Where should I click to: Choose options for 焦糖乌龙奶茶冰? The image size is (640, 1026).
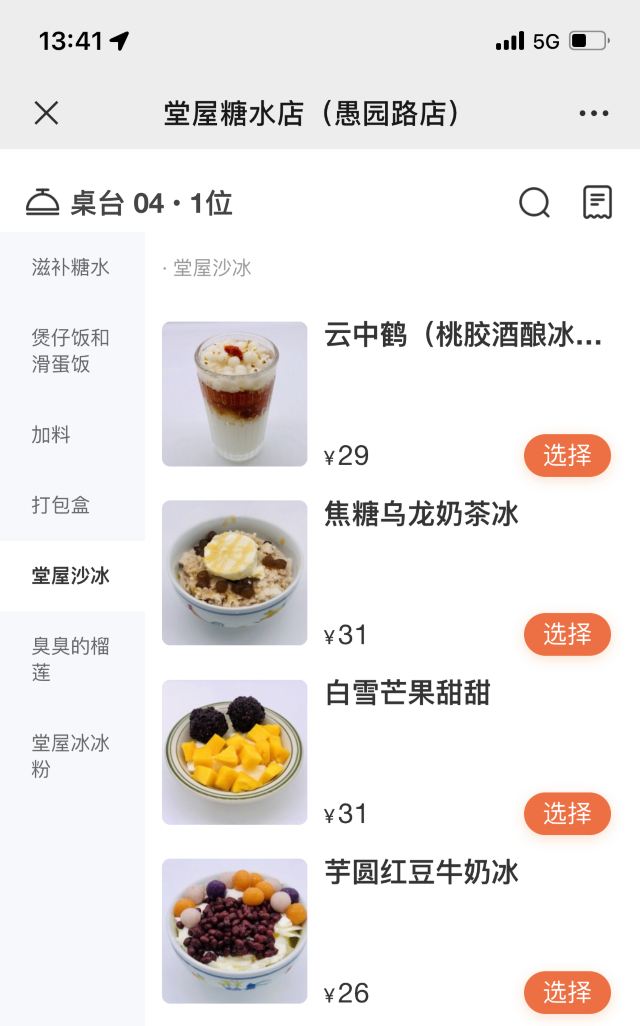567,634
